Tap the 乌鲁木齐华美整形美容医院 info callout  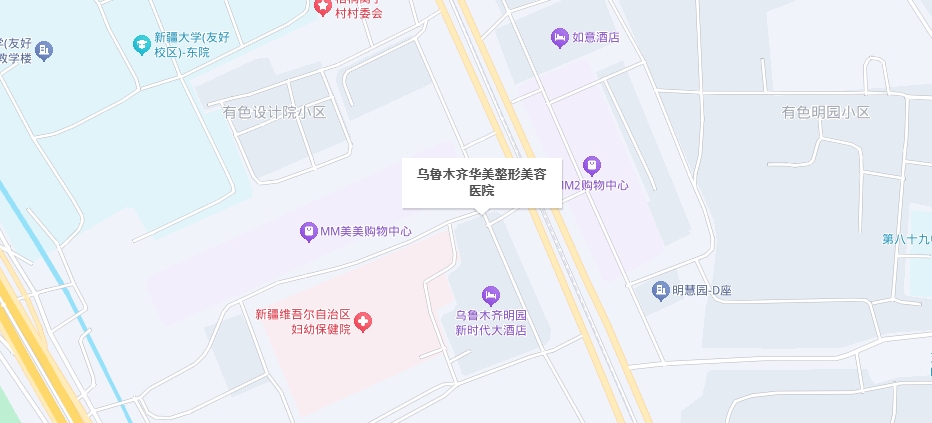tap(481, 182)
